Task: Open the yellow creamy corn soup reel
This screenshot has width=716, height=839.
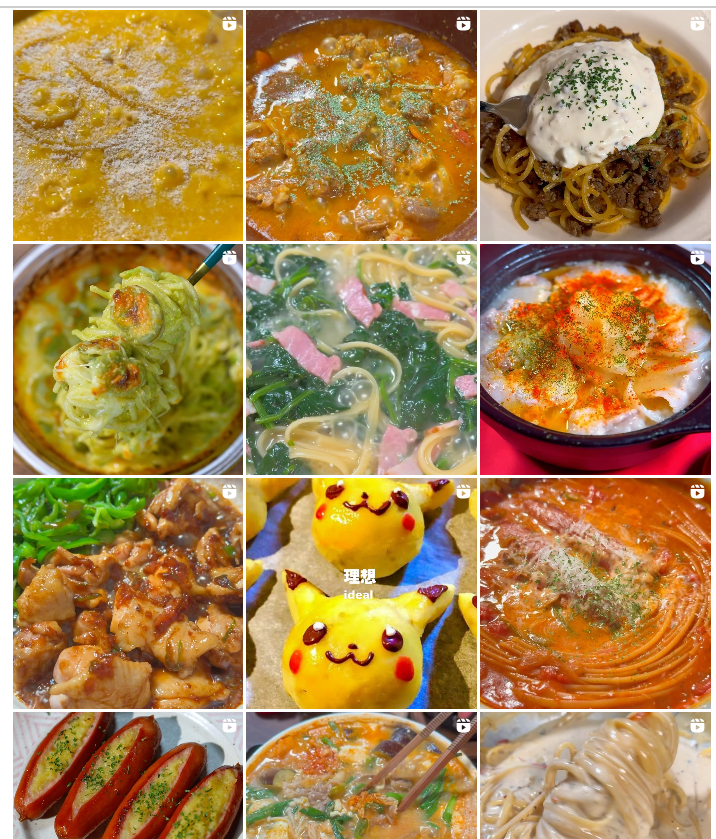Action: [128, 126]
